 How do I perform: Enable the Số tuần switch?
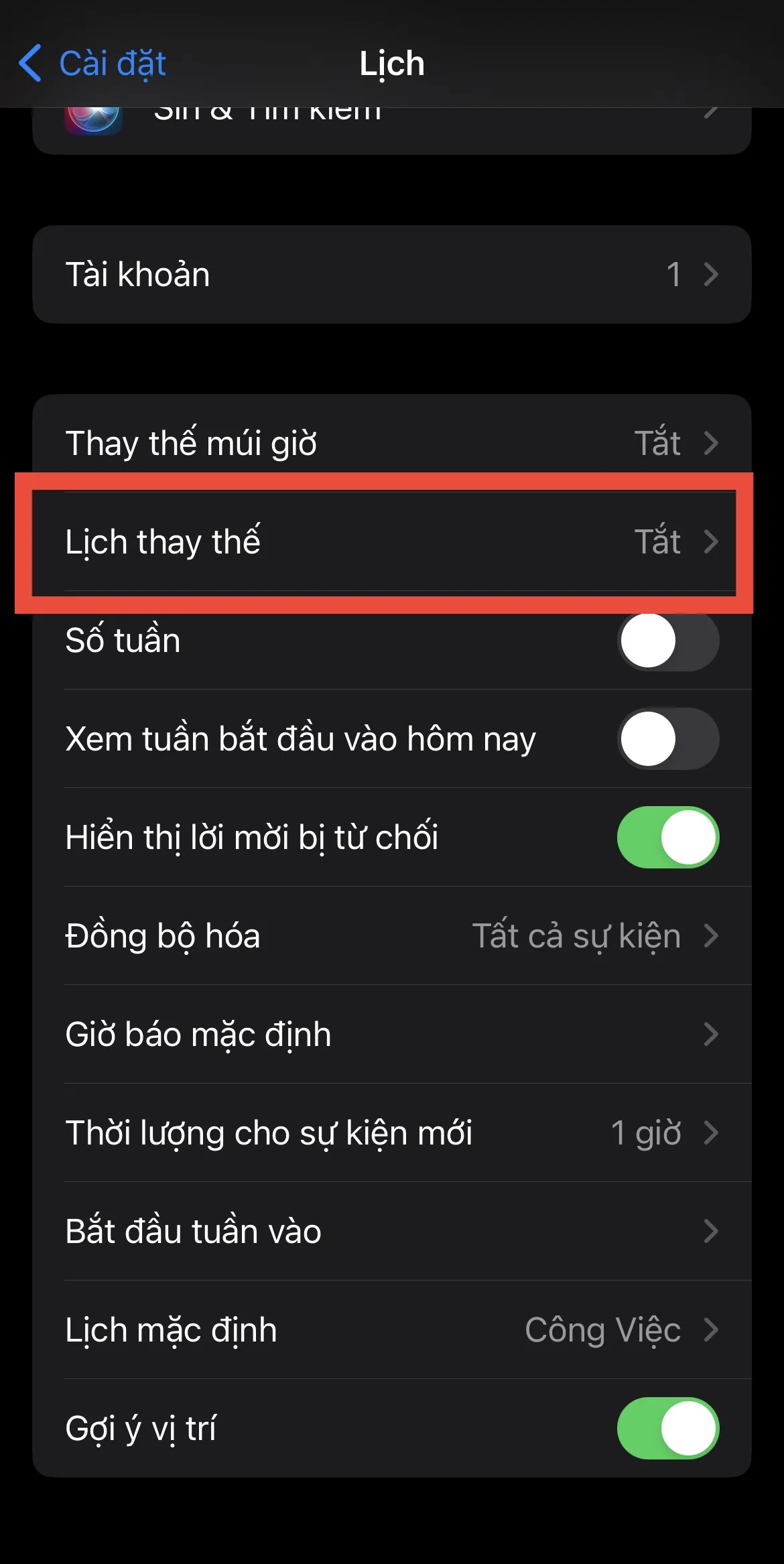pyautogui.click(x=667, y=640)
